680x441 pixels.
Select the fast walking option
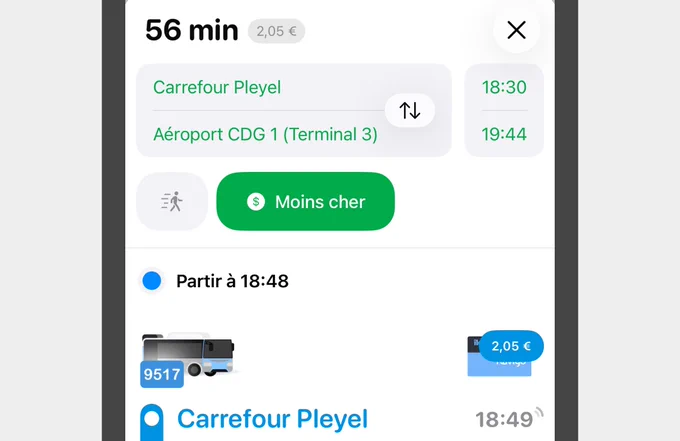172,202
